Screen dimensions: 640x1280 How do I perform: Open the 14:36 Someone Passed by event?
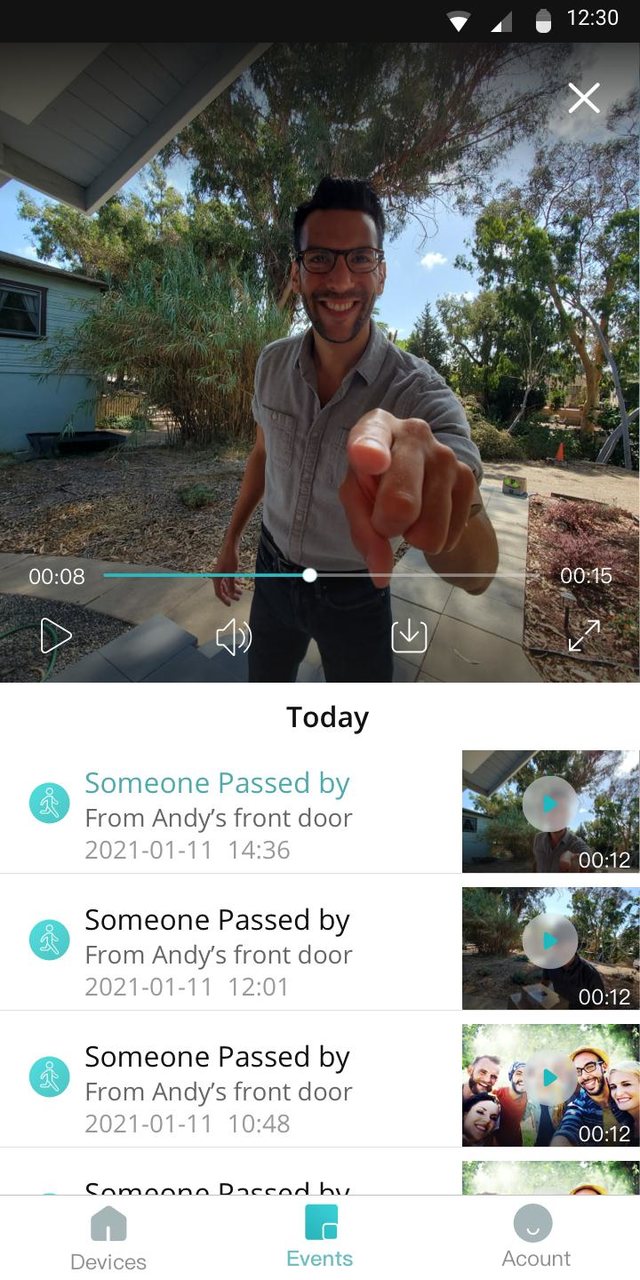[218, 816]
